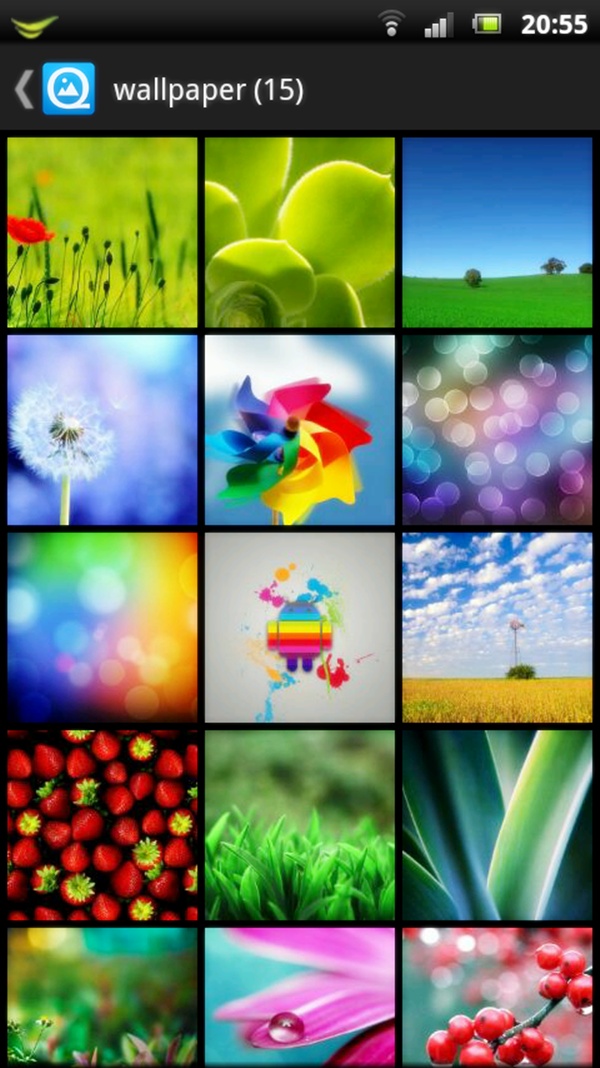Open the green grass wallpaper
This screenshot has width=600, height=1068.
coord(300,825)
